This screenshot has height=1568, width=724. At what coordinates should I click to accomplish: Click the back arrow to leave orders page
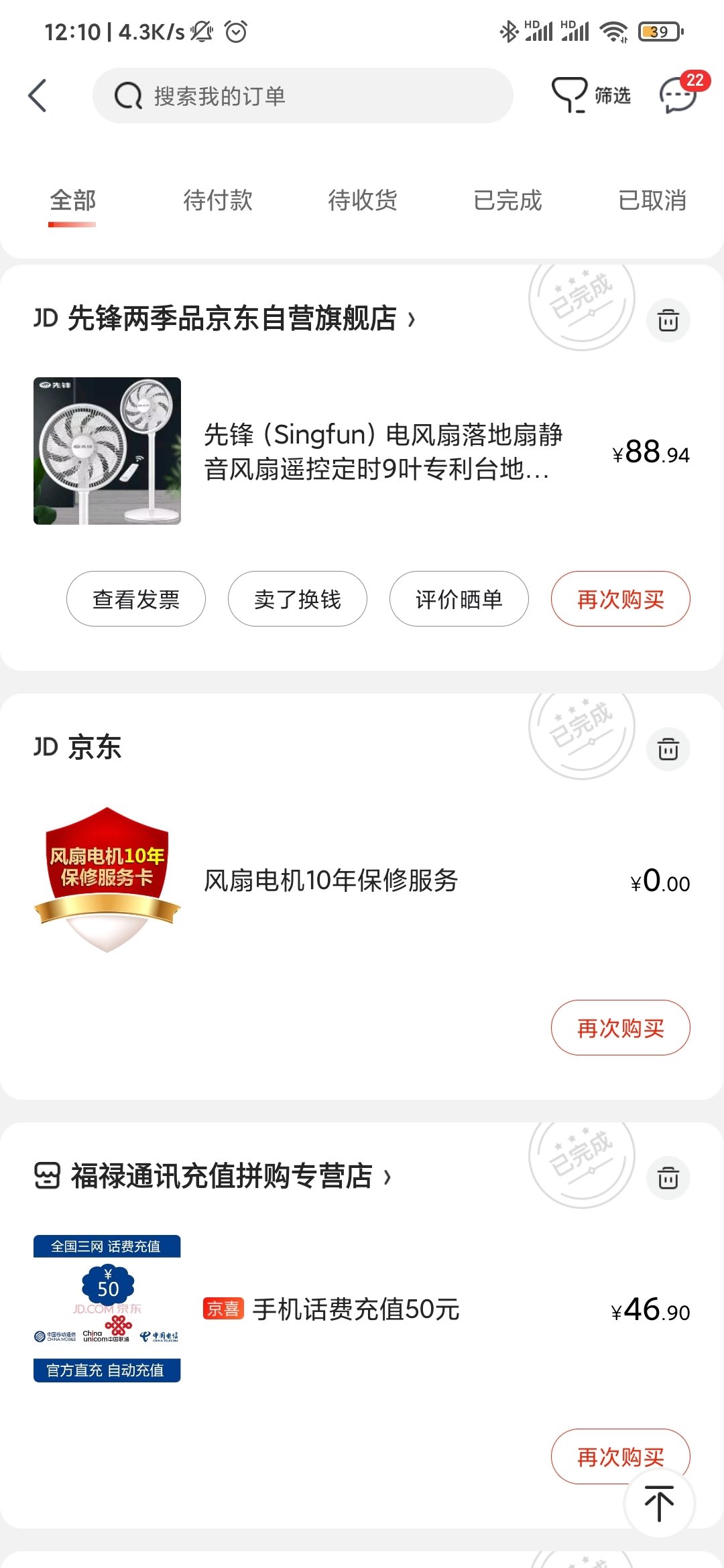[x=38, y=94]
